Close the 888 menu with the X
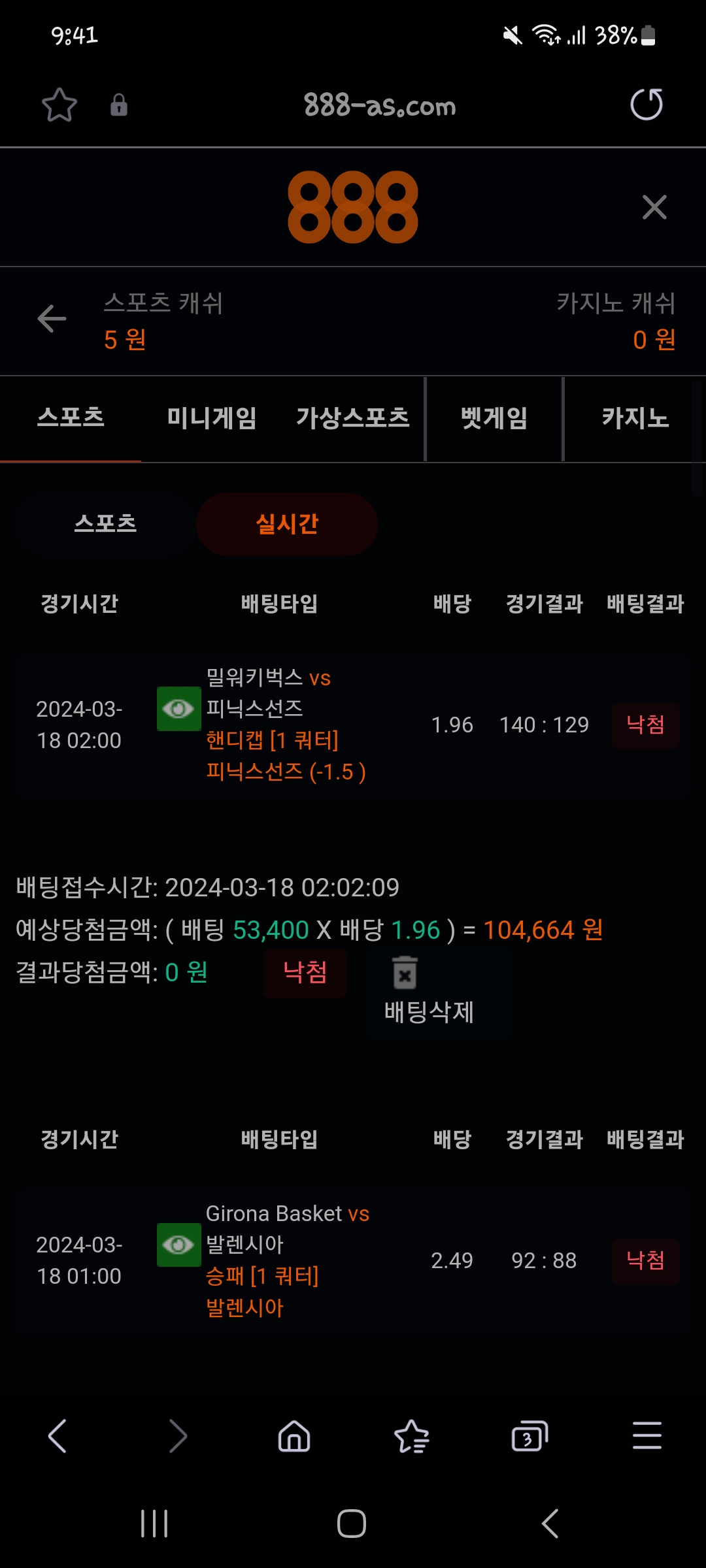The height and width of the screenshot is (1568, 706). click(x=654, y=208)
